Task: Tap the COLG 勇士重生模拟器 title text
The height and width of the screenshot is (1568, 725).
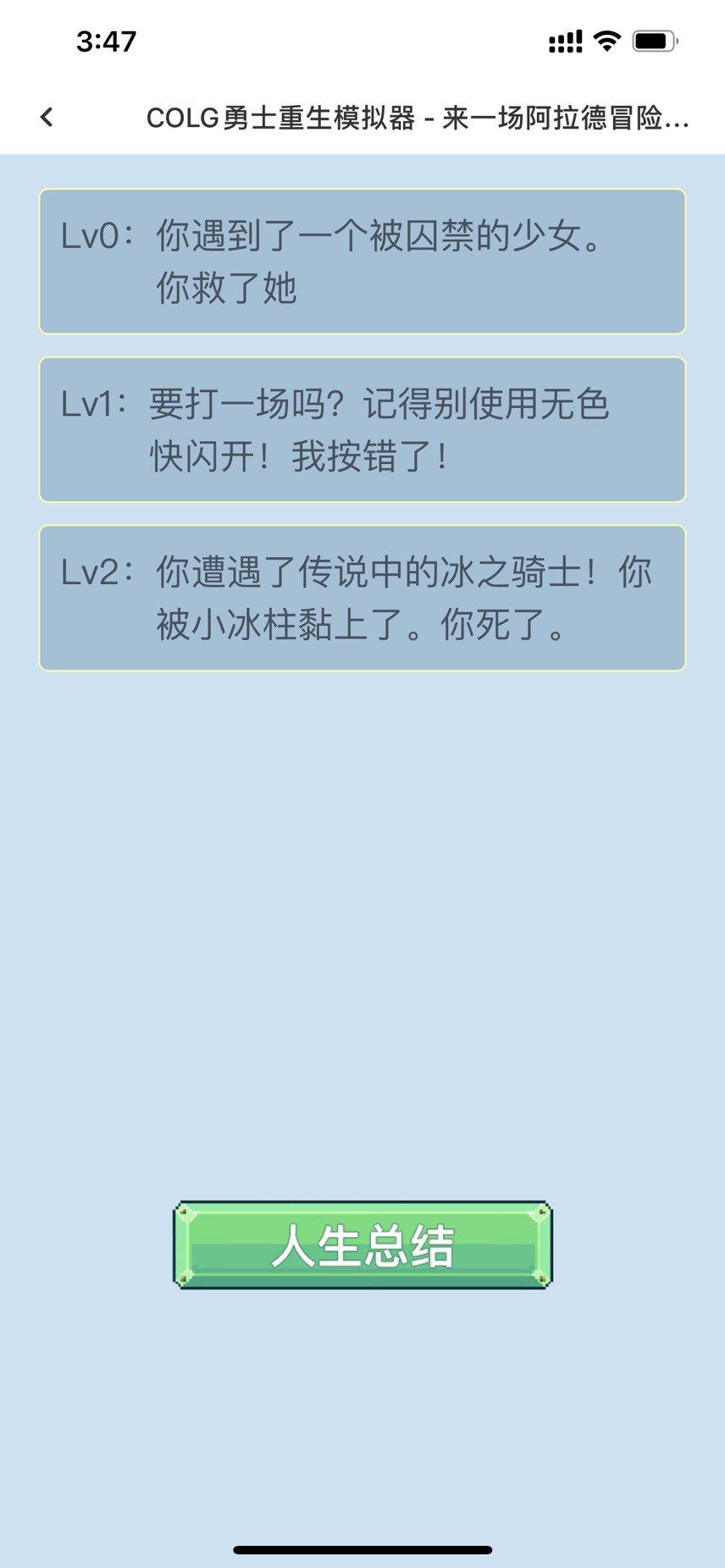Action: [x=421, y=118]
